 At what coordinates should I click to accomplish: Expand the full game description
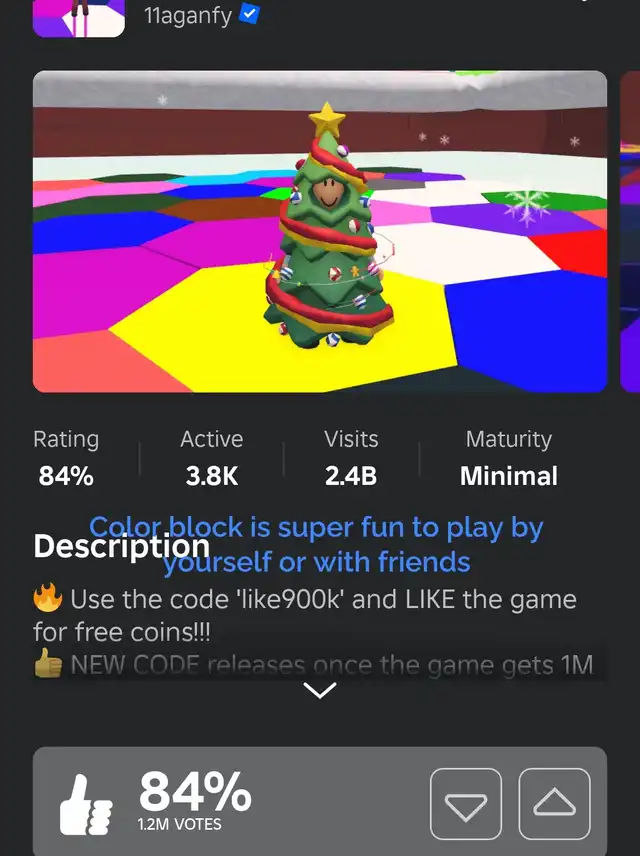pyautogui.click(x=320, y=690)
